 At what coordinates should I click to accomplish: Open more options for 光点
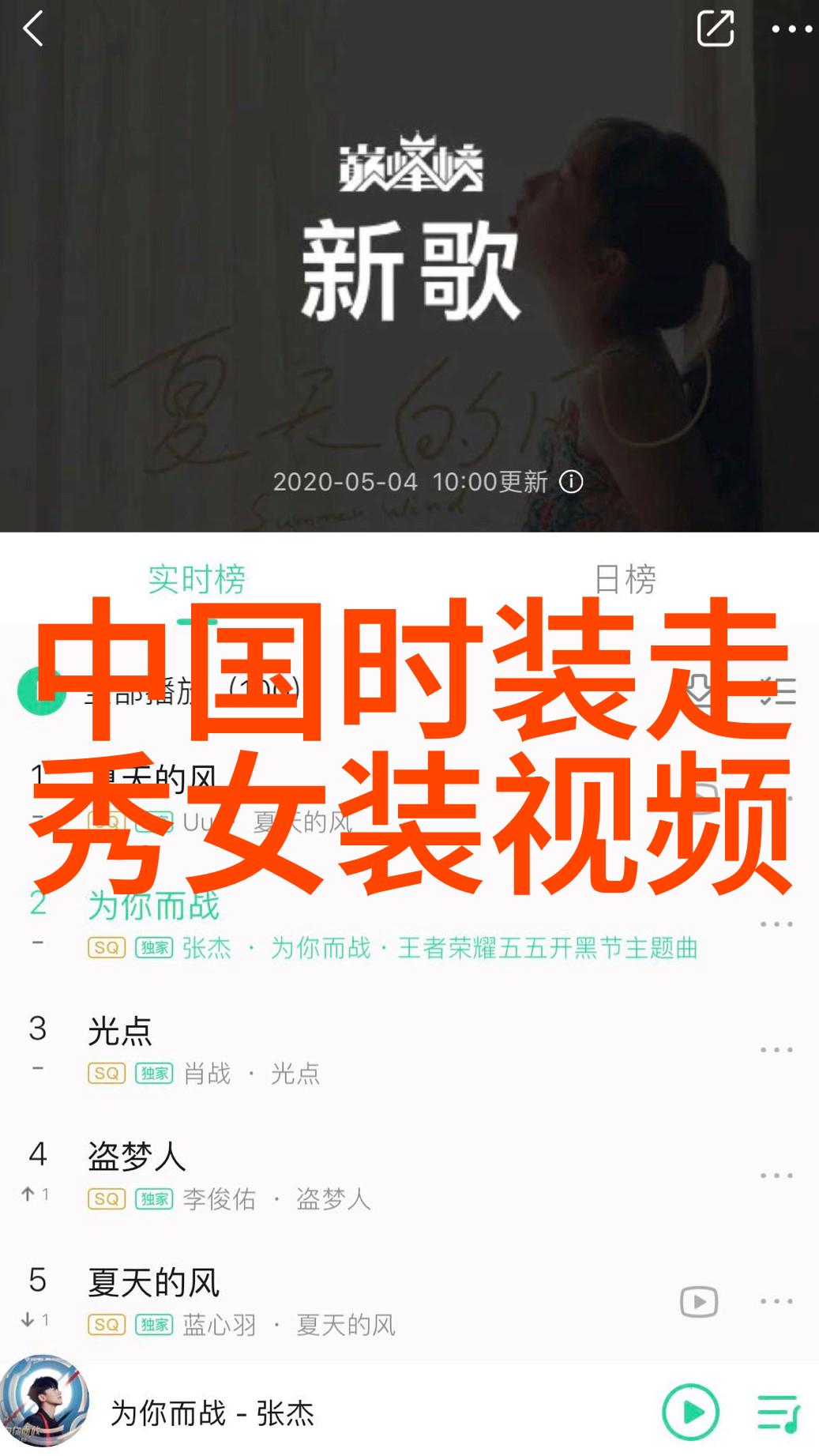[776, 1050]
